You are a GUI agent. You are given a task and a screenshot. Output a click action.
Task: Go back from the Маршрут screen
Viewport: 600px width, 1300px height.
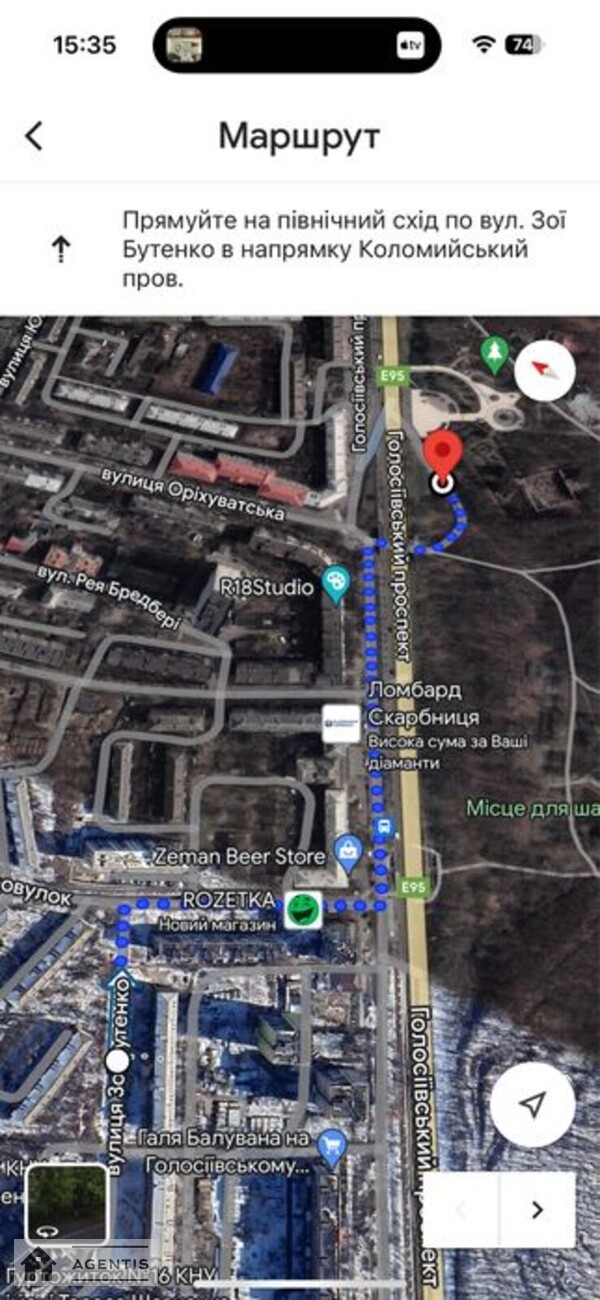click(35, 136)
